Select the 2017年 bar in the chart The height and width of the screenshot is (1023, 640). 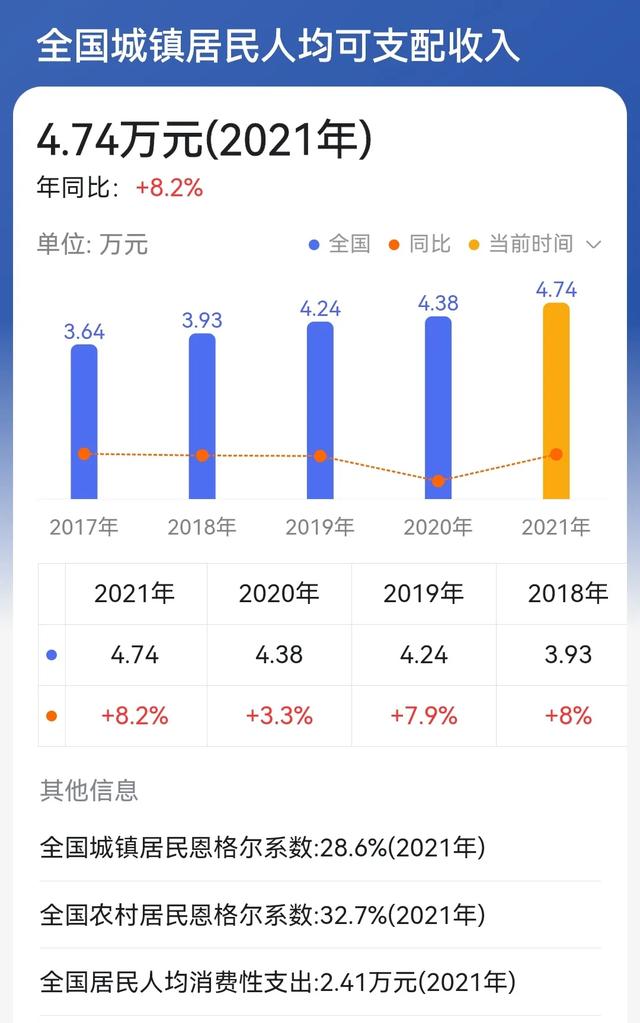click(x=84, y=421)
